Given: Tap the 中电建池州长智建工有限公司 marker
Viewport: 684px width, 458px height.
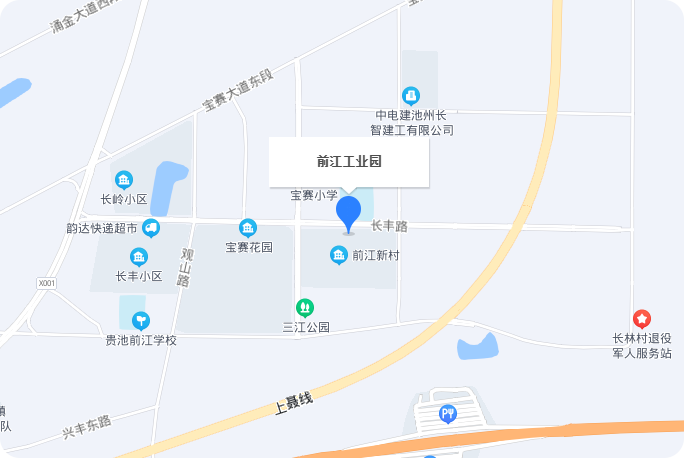Looking at the screenshot, I should [x=411, y=95].
